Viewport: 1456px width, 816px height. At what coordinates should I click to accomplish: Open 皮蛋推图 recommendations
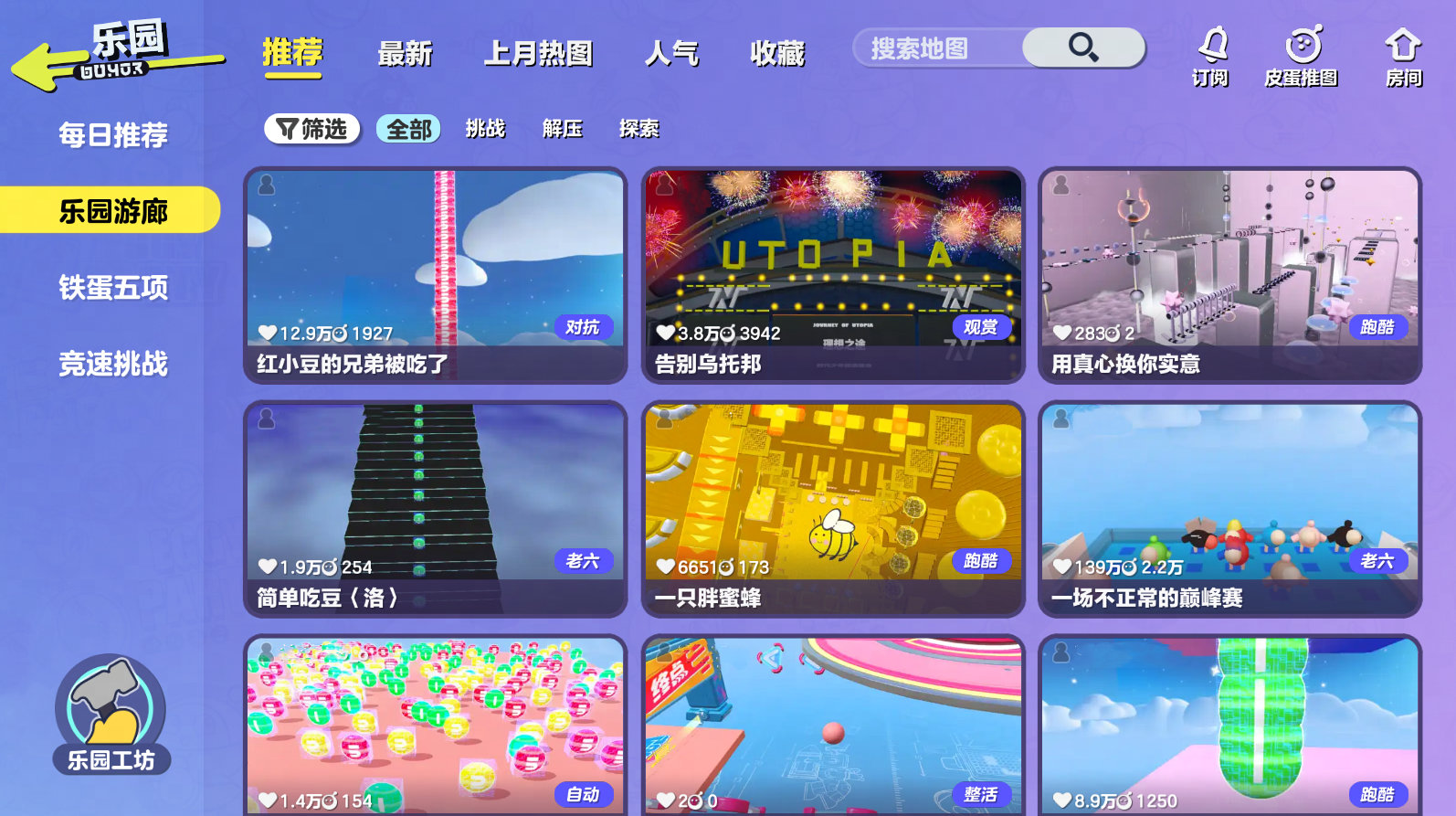pos(1302,57)
